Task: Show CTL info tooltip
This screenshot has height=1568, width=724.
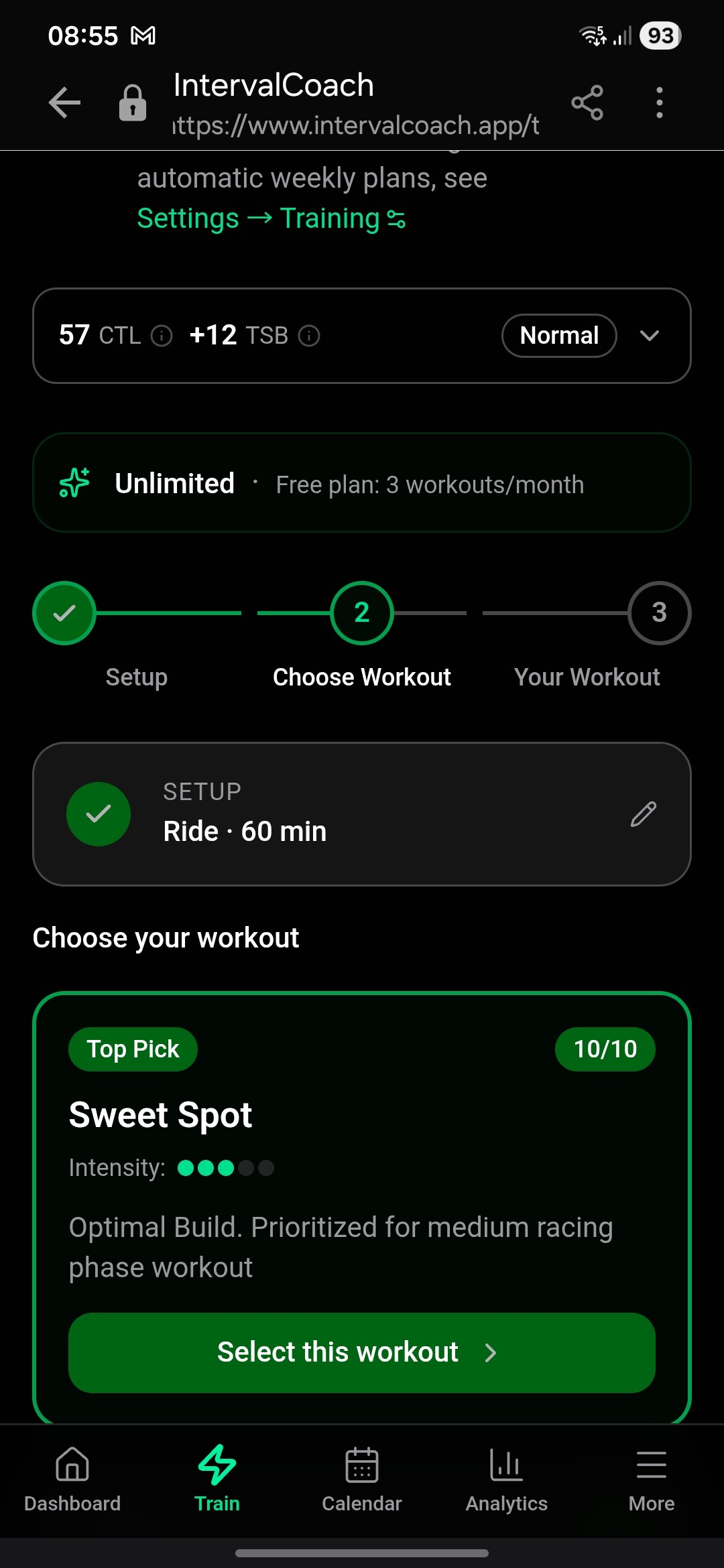Action: click(162, 335)
